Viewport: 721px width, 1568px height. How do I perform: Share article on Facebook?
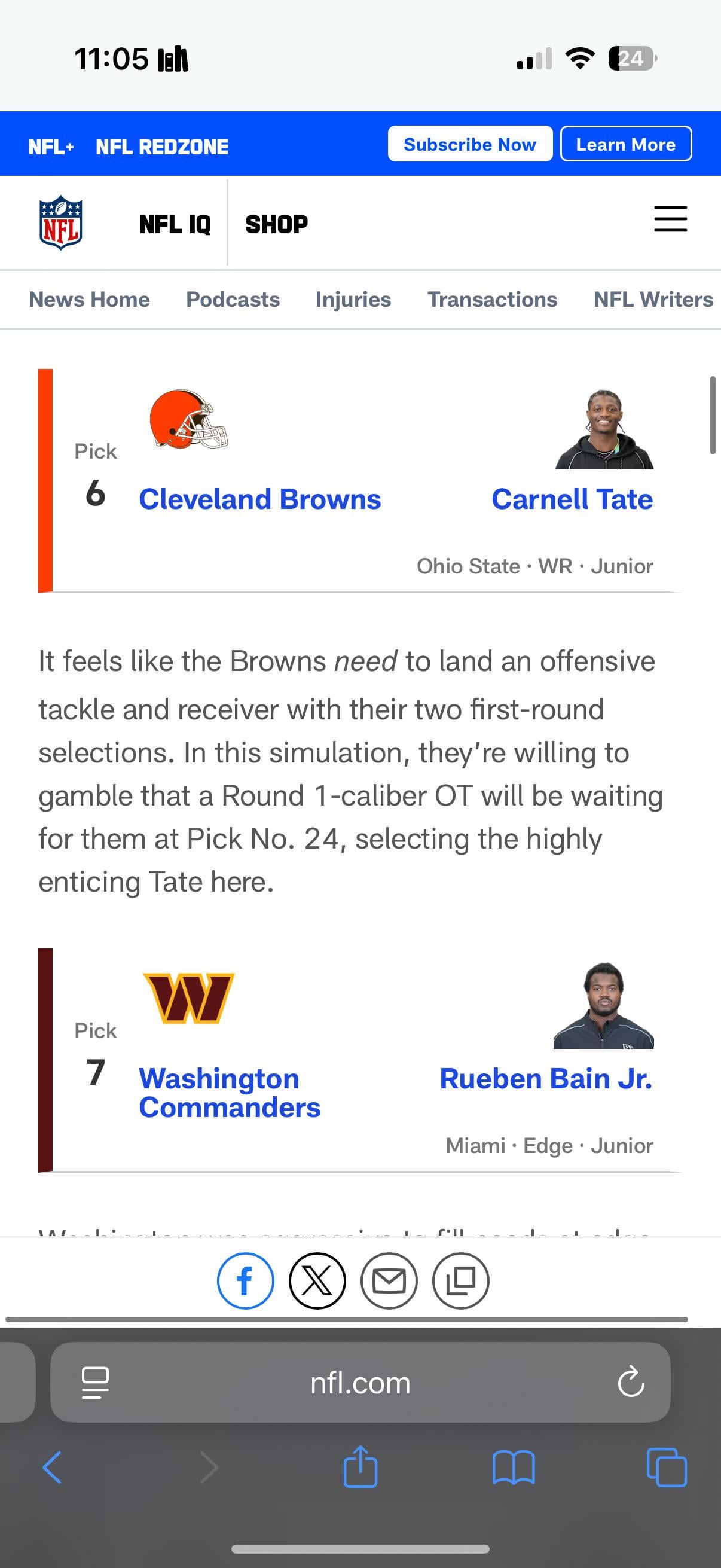[x=245, y=1282]
